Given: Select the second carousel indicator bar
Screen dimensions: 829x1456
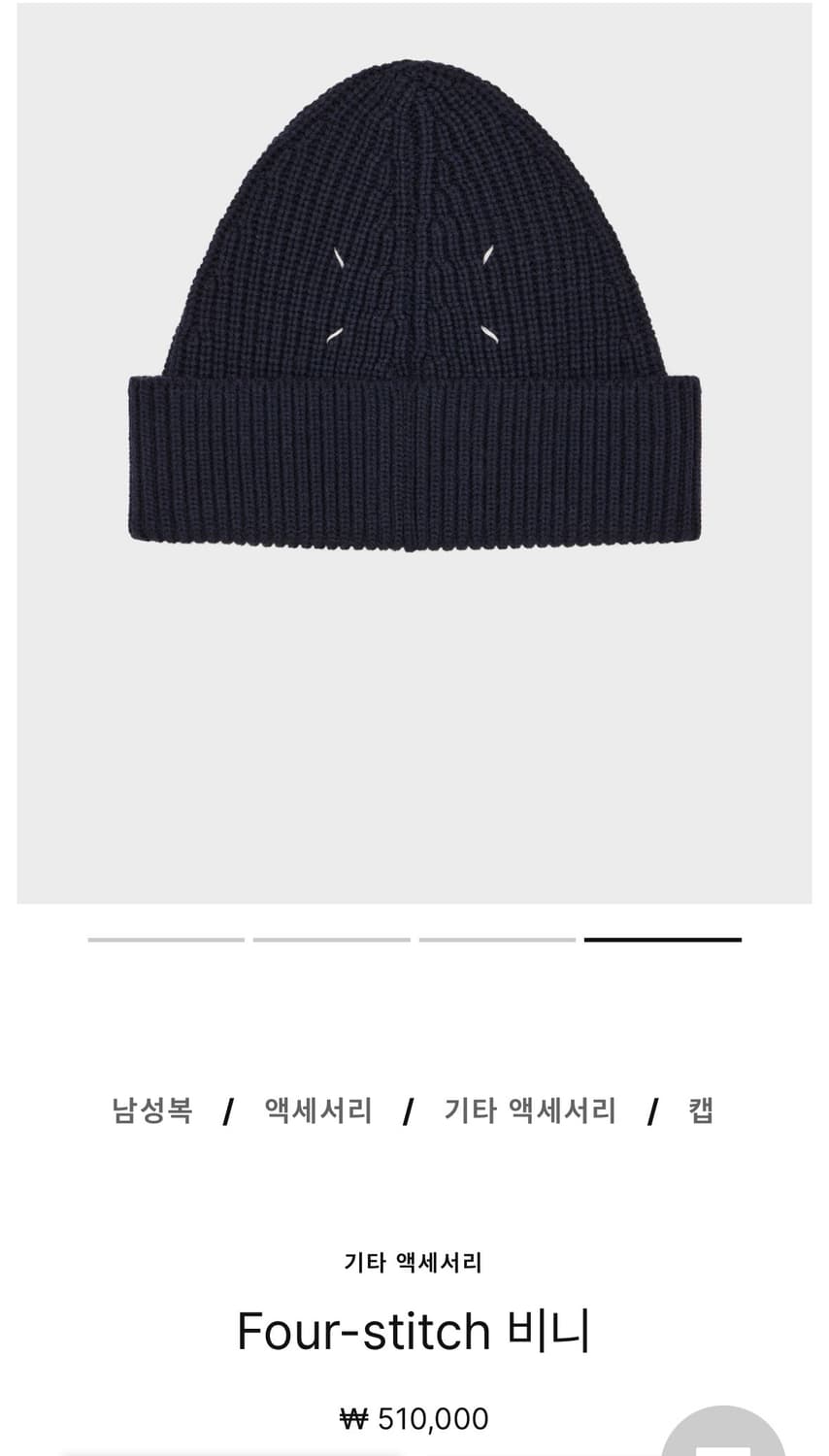Looking at the screenshot, I should pyautogui.click(x=330, y=941).
